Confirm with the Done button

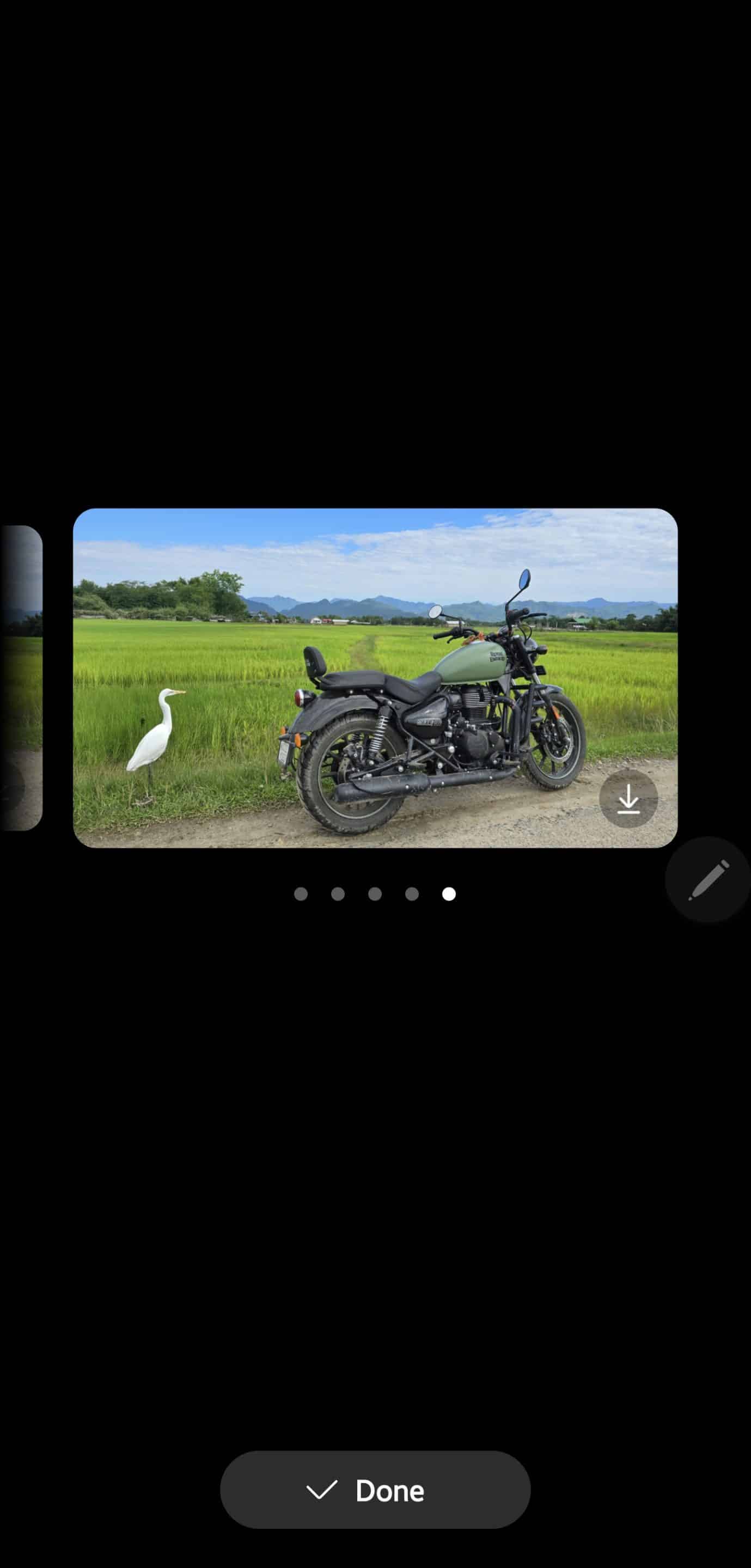[x=375, y=1490]
